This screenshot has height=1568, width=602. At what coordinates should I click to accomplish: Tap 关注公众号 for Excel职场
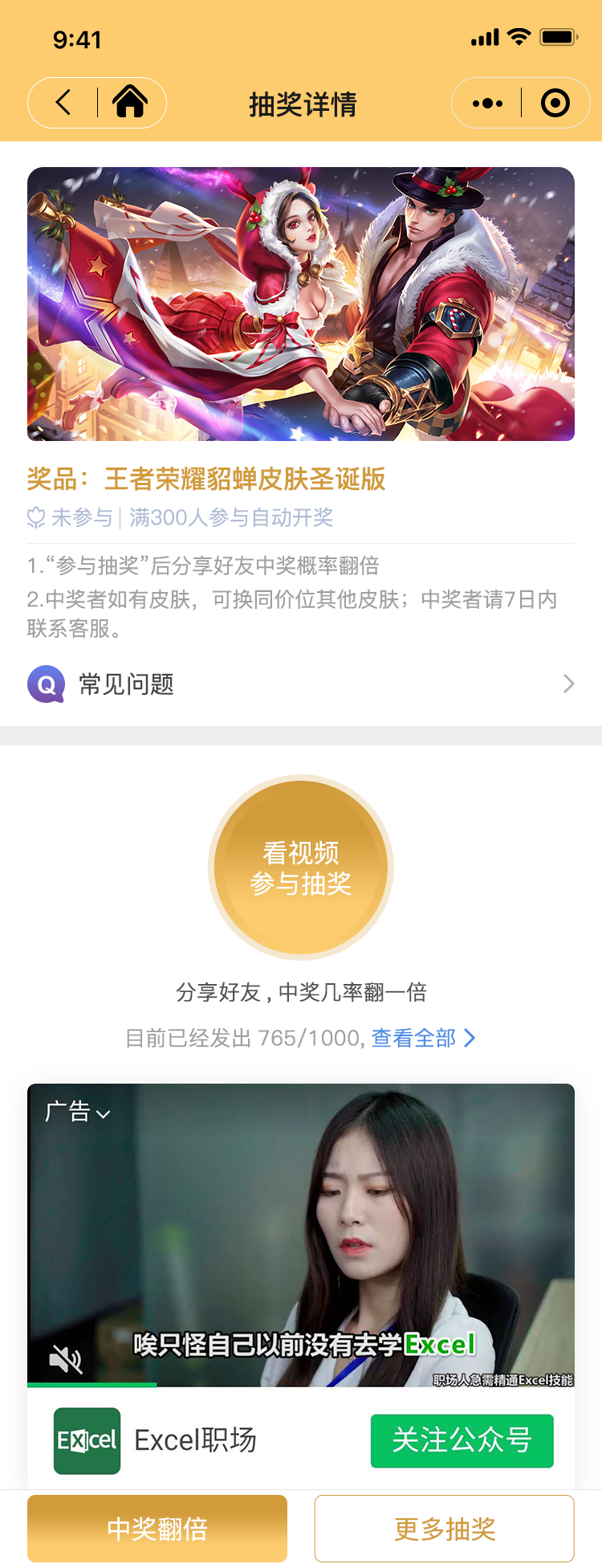coord(462,1440)
